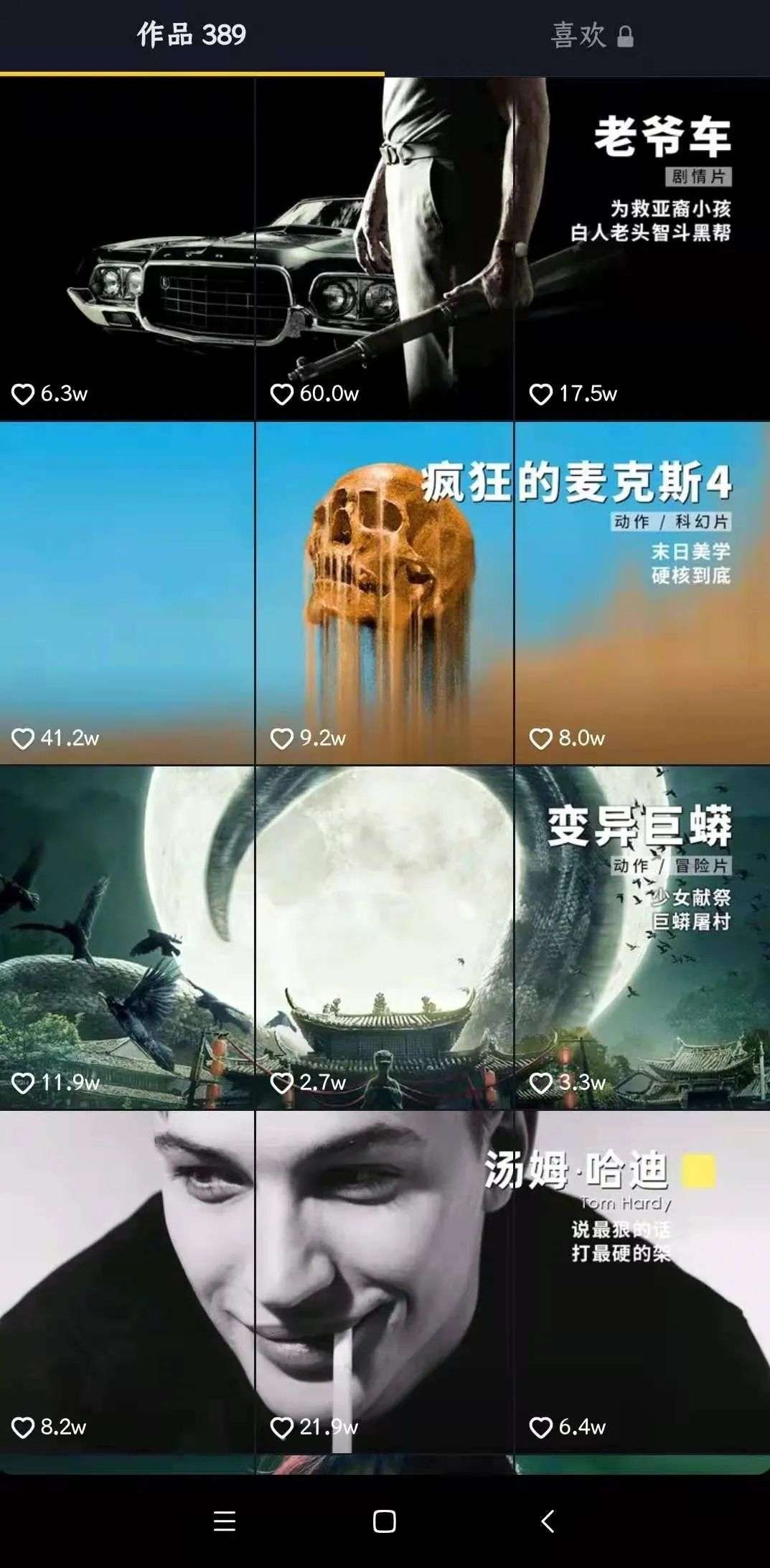Open the video with 8.2w likes
The image size is (770, 1568).
127,1281
